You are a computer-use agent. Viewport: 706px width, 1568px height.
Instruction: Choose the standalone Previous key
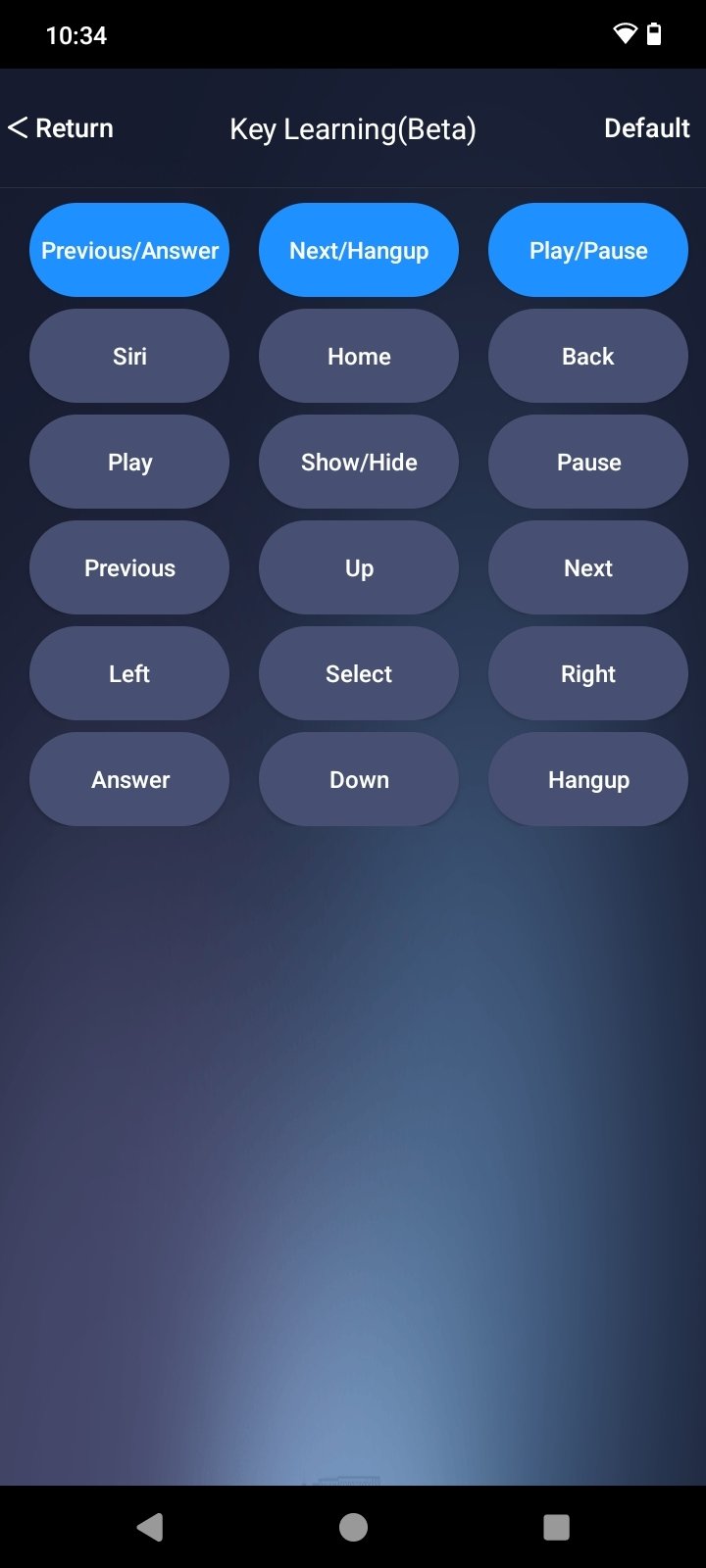point(129,568)
